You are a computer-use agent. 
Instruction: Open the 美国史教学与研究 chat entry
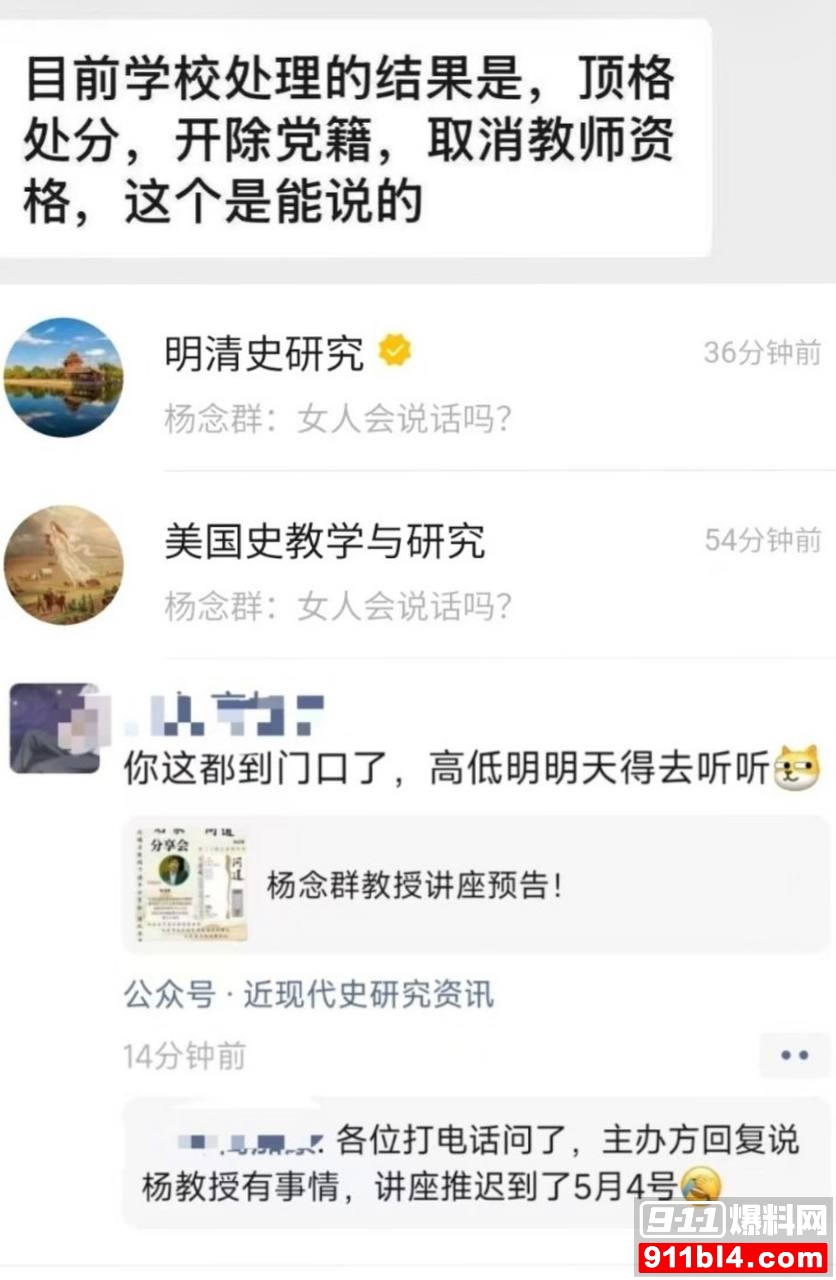click(400, 567)
